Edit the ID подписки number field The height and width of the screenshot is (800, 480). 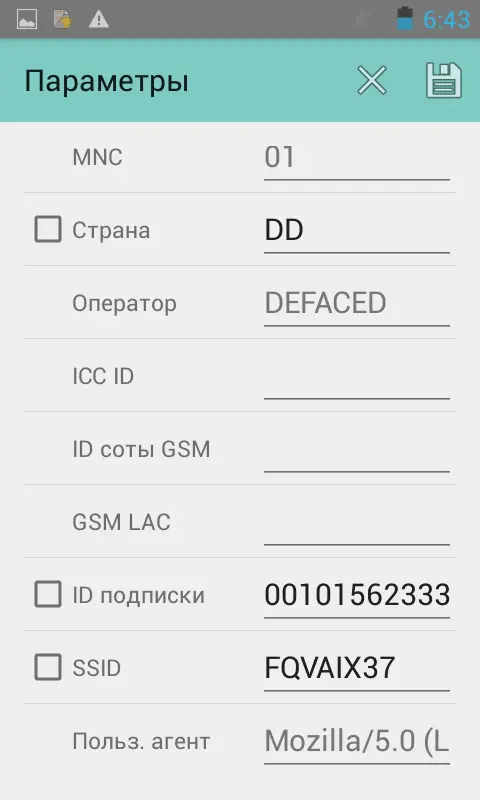357,595
